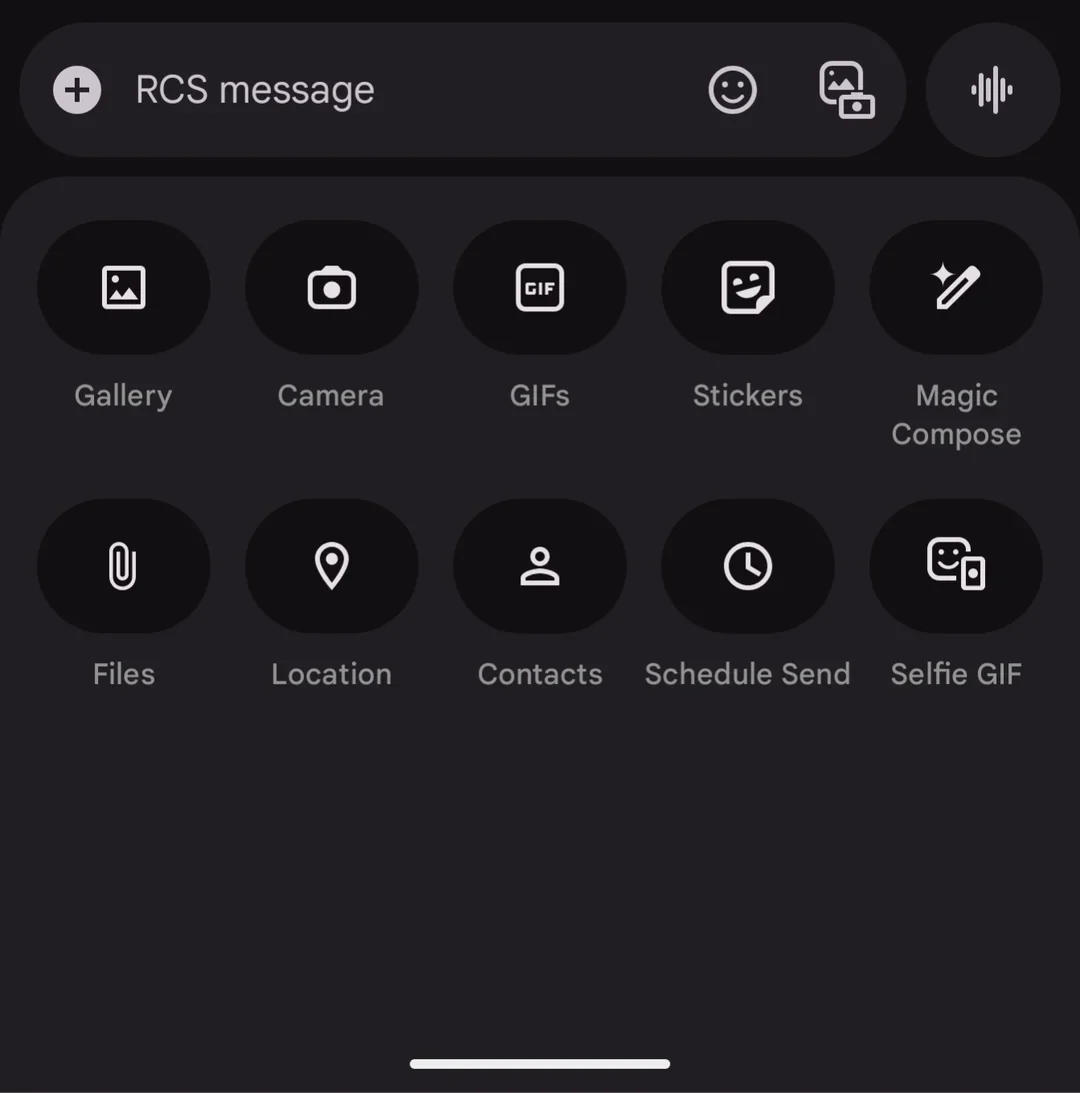Tap the Magic Compose label
The image size is (1080, 1093).
(x=956, y=414)
